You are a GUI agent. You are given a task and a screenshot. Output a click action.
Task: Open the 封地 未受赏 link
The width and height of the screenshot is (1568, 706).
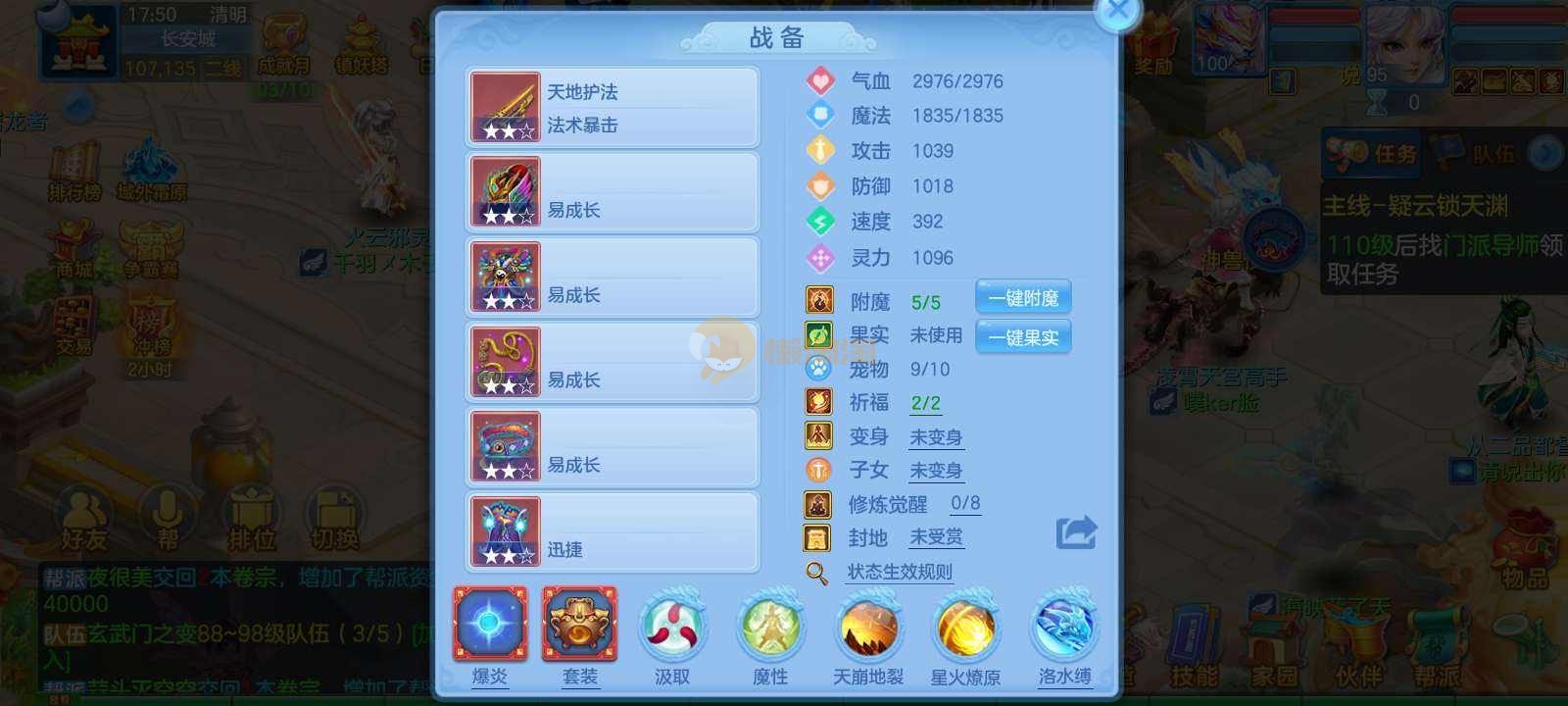(x=935, y=537)
